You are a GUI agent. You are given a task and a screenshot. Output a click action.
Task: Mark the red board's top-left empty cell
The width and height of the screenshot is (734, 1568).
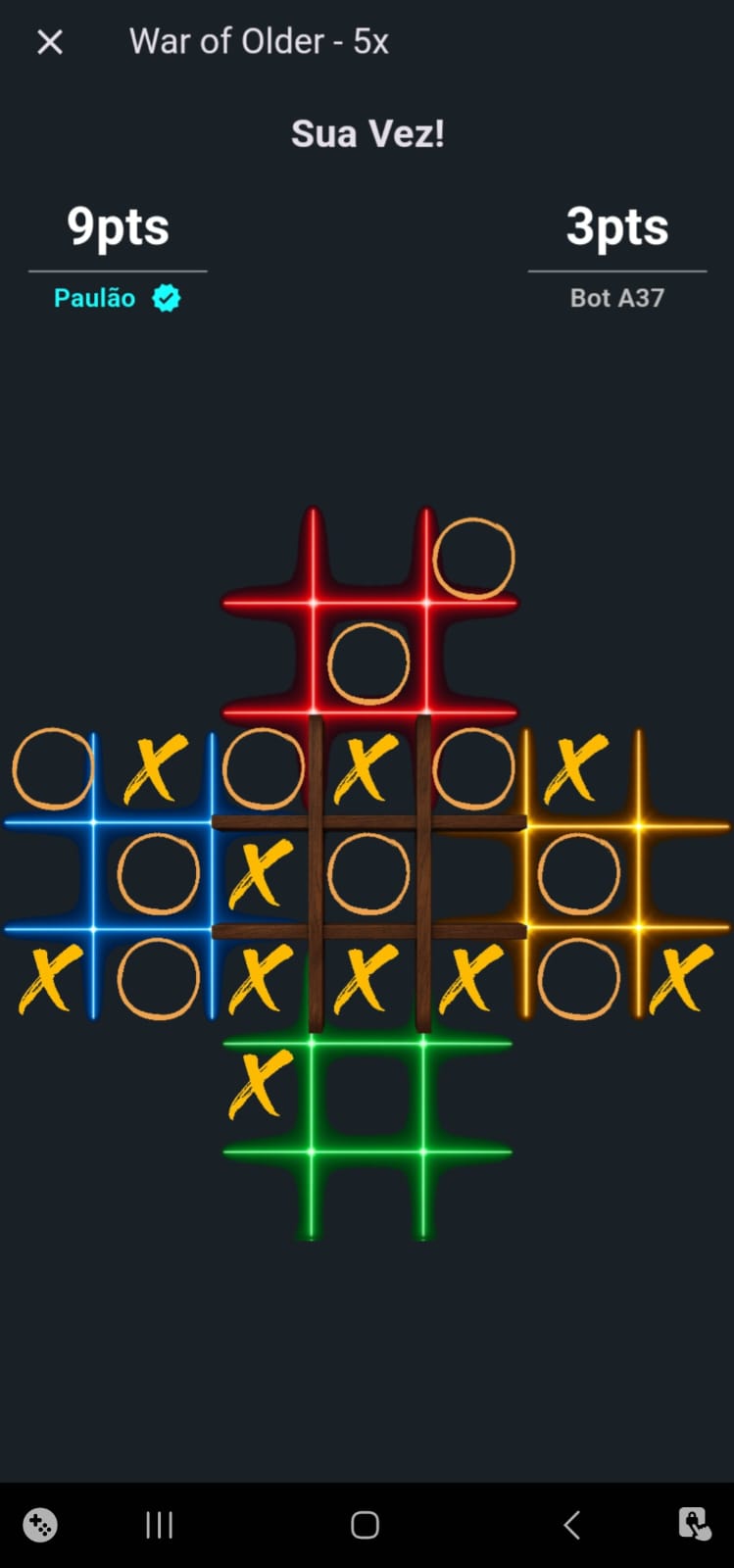(263, 557)
